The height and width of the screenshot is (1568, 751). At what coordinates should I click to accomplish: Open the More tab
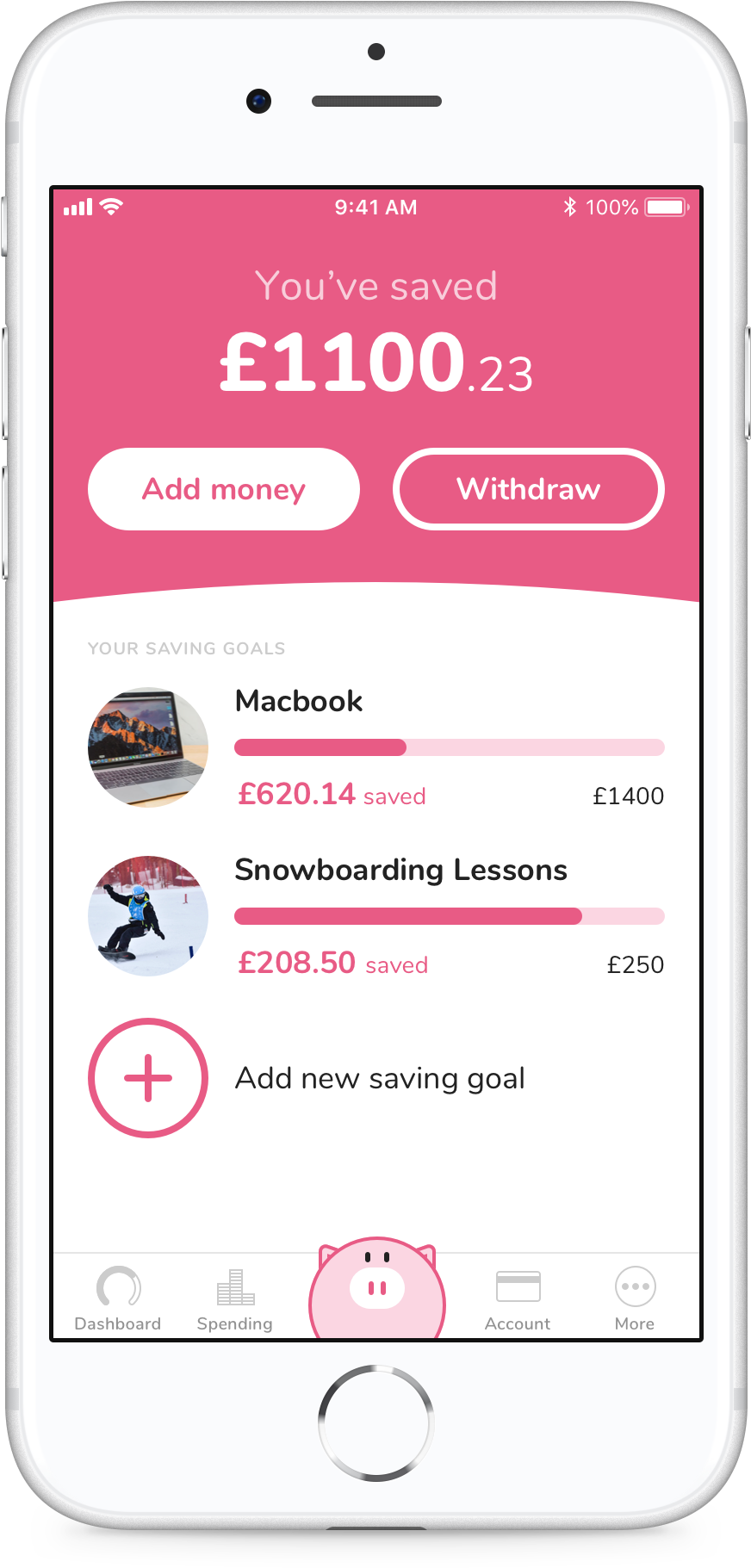coord(635,1298)
